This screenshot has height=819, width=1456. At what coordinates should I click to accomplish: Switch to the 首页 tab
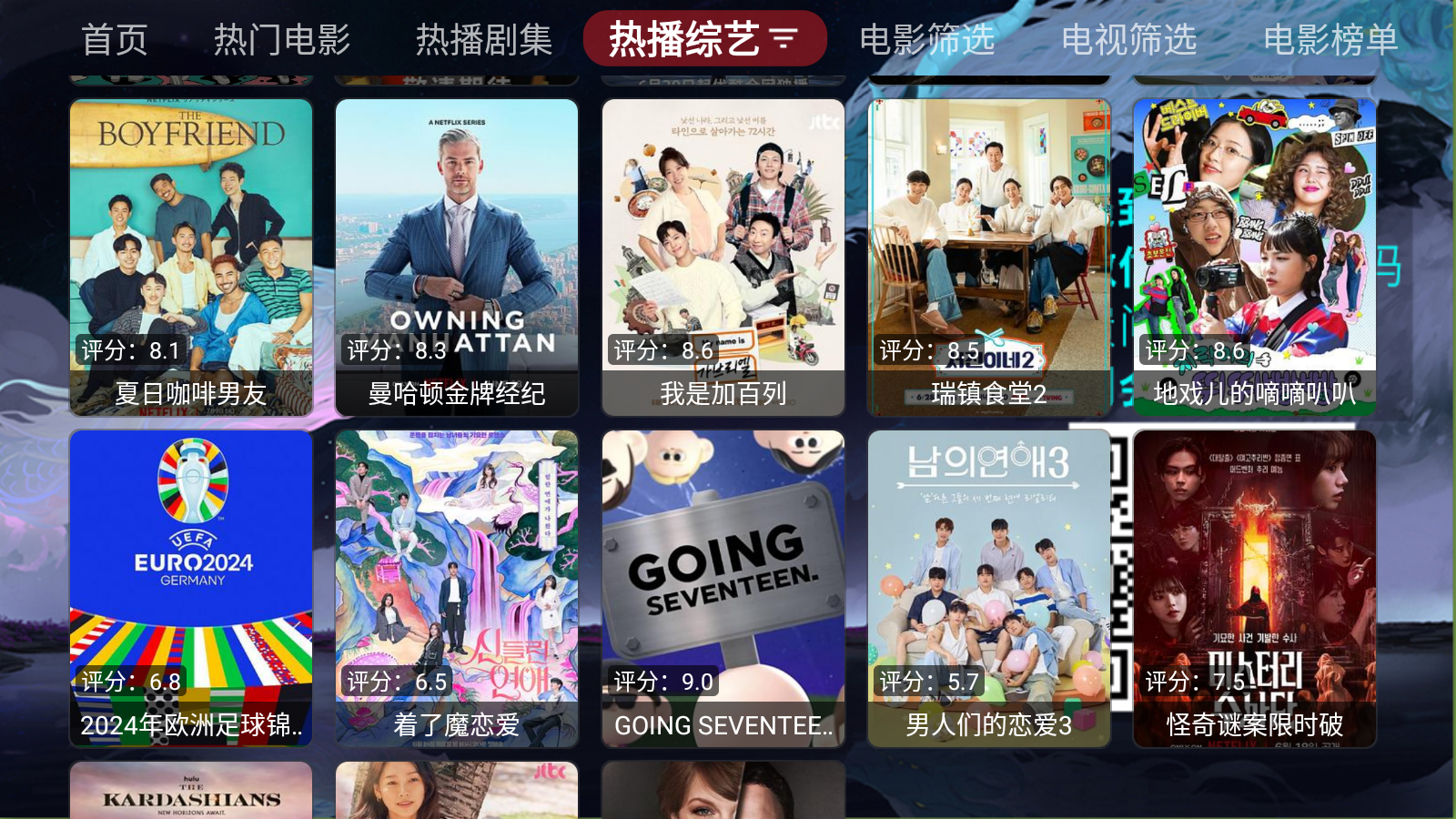coord(114,40)
